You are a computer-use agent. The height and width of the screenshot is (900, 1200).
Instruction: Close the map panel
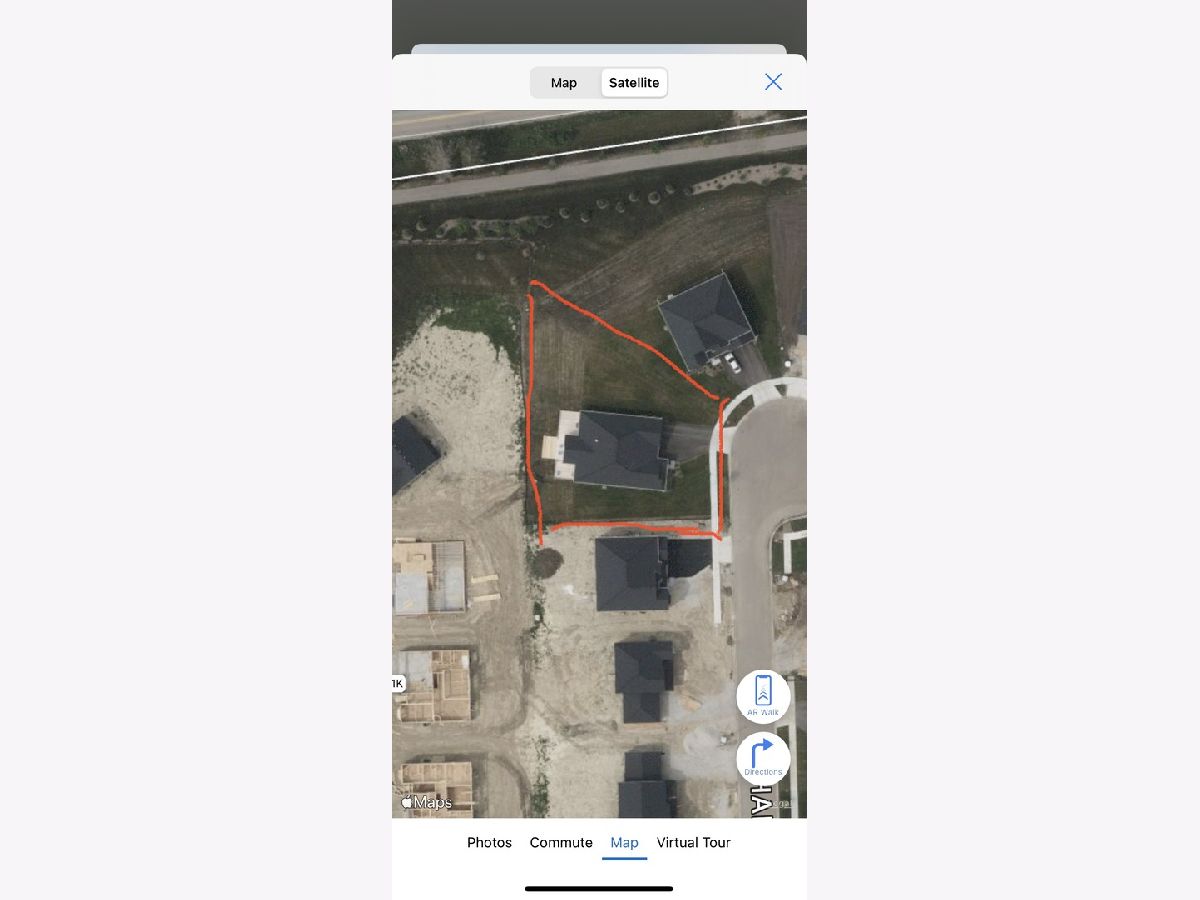point(773,82)
